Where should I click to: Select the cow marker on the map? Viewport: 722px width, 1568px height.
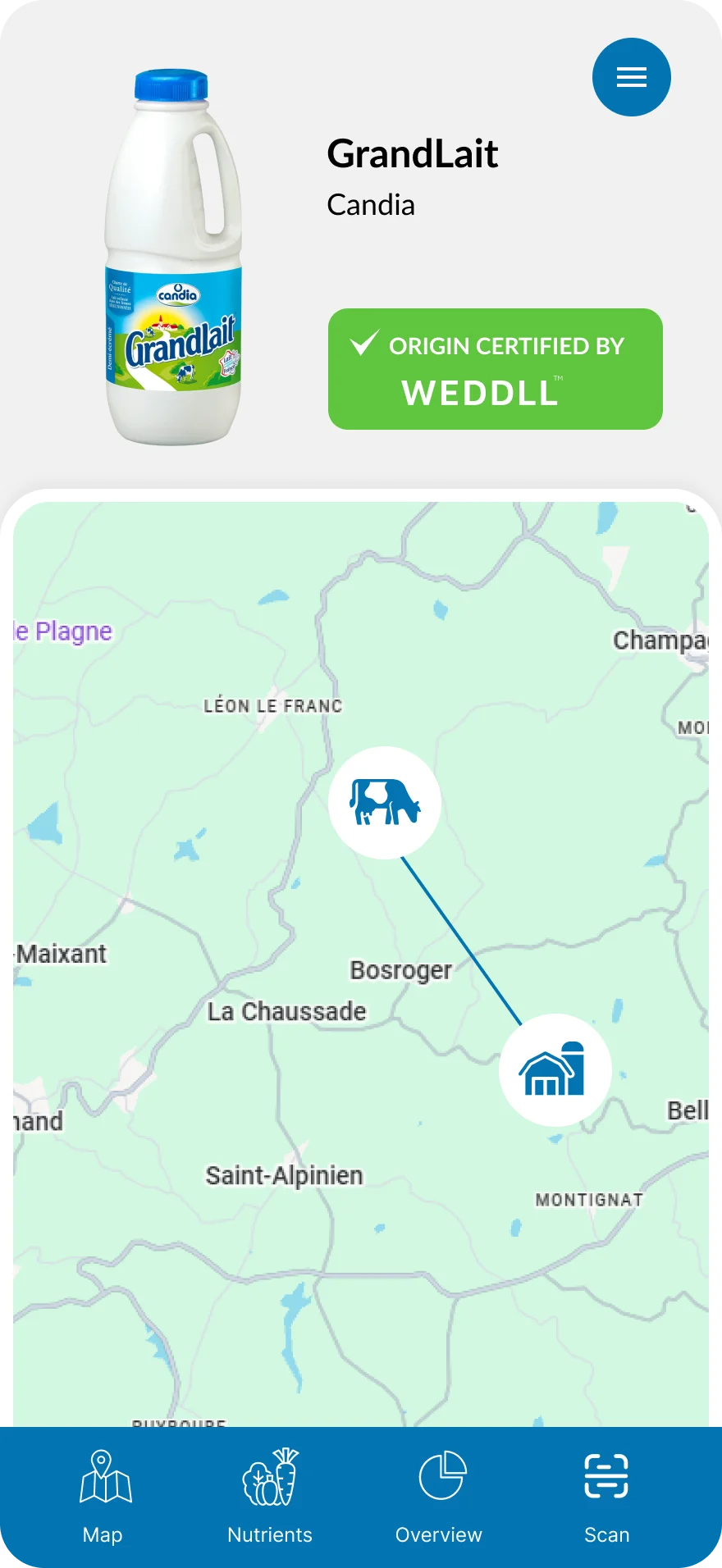click(384, 802)
